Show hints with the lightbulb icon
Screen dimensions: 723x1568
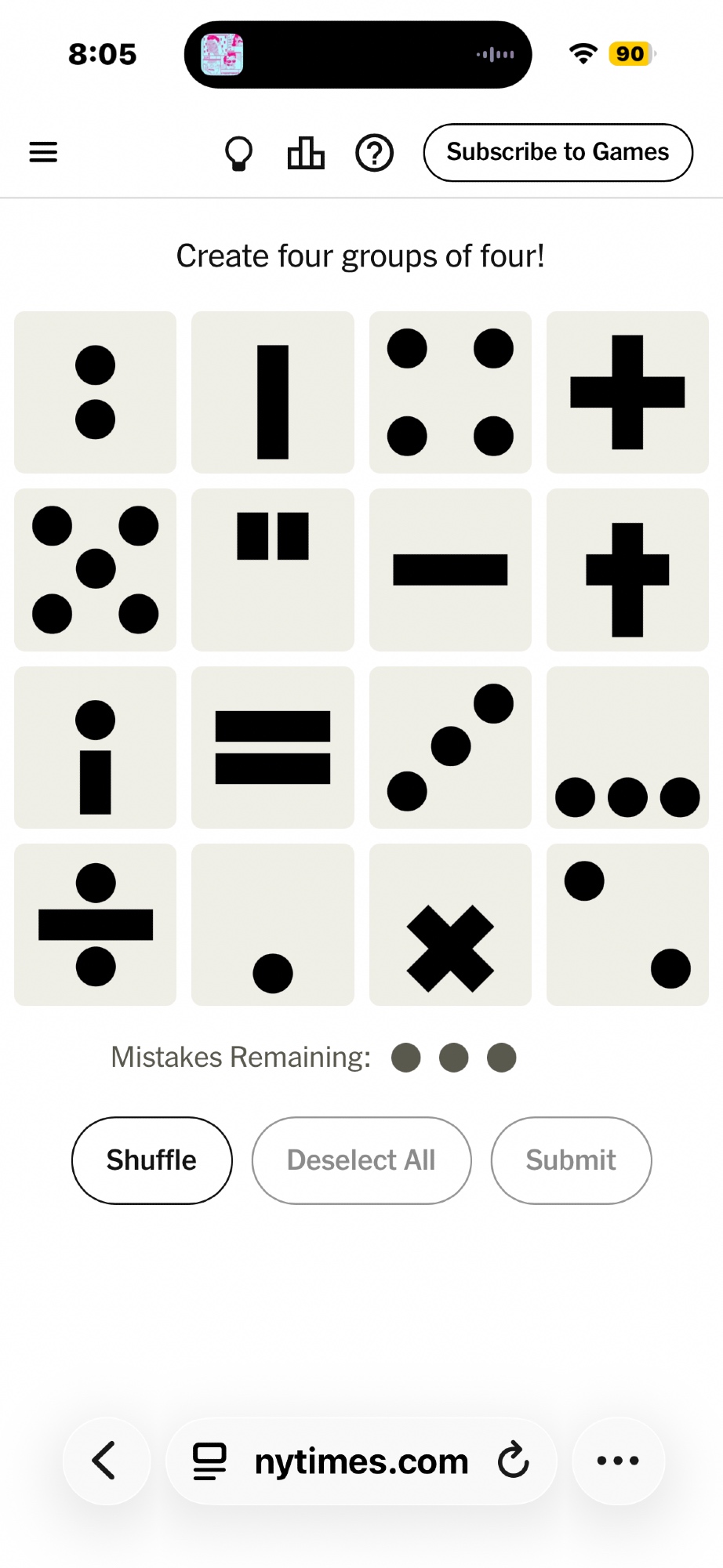coord(238,153)
